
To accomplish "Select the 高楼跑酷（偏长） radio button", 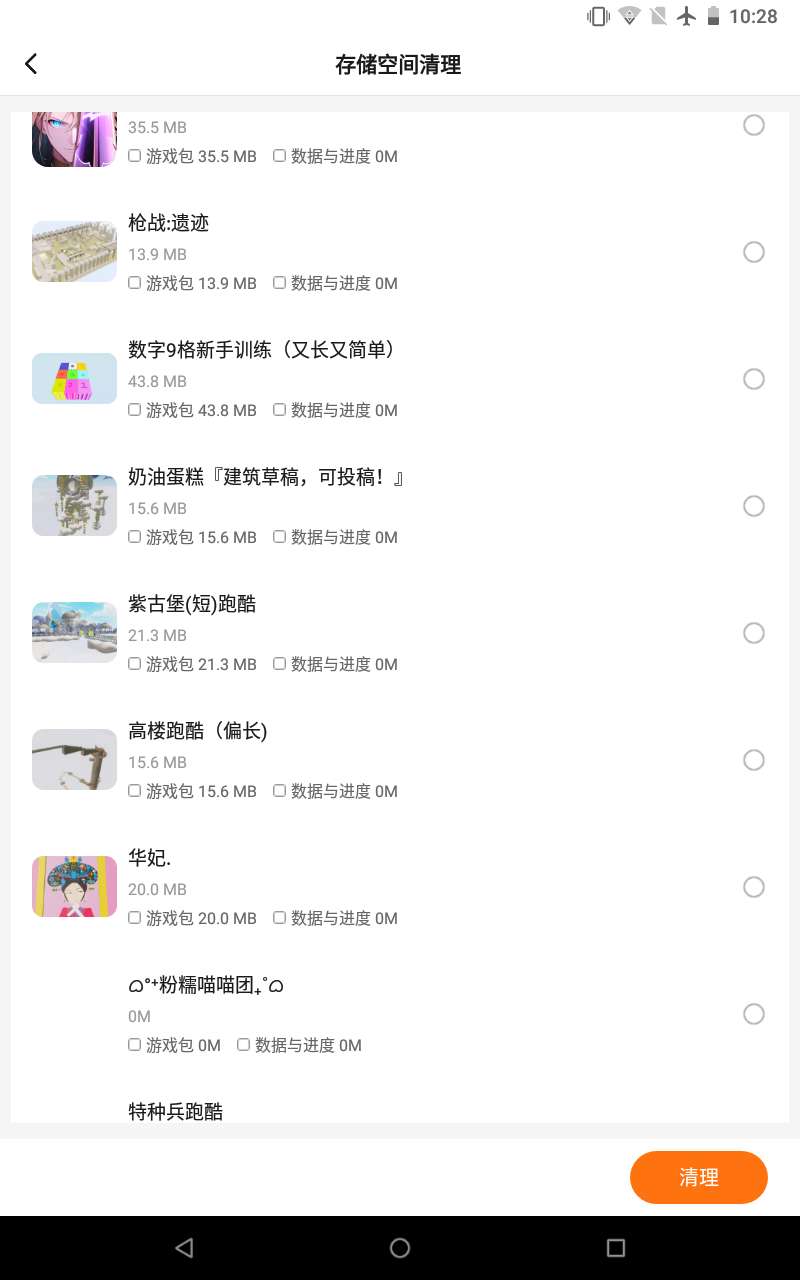I will click(754, 760).
